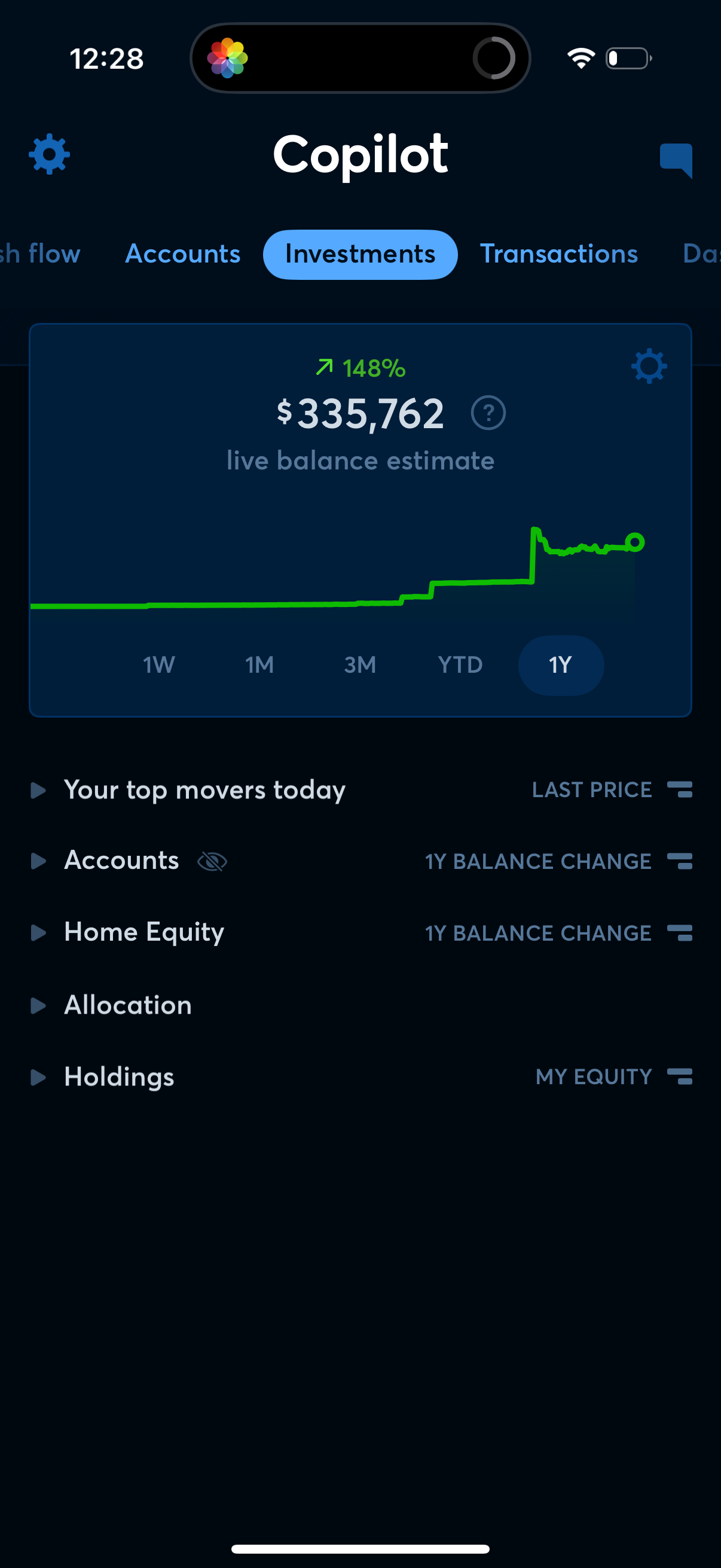Select the 1W time range

pos(158,666)
